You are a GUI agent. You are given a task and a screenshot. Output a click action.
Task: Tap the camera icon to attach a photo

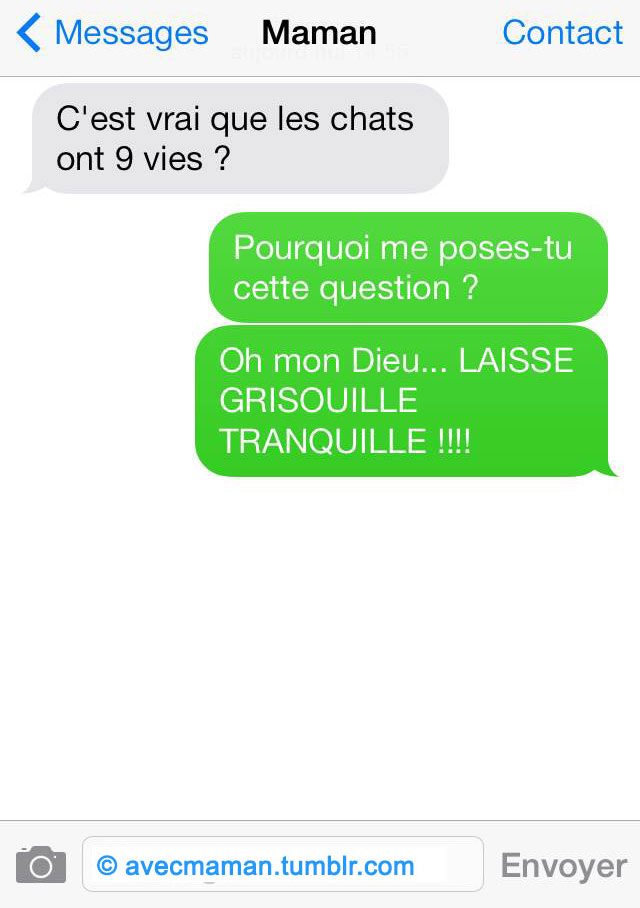41,865
